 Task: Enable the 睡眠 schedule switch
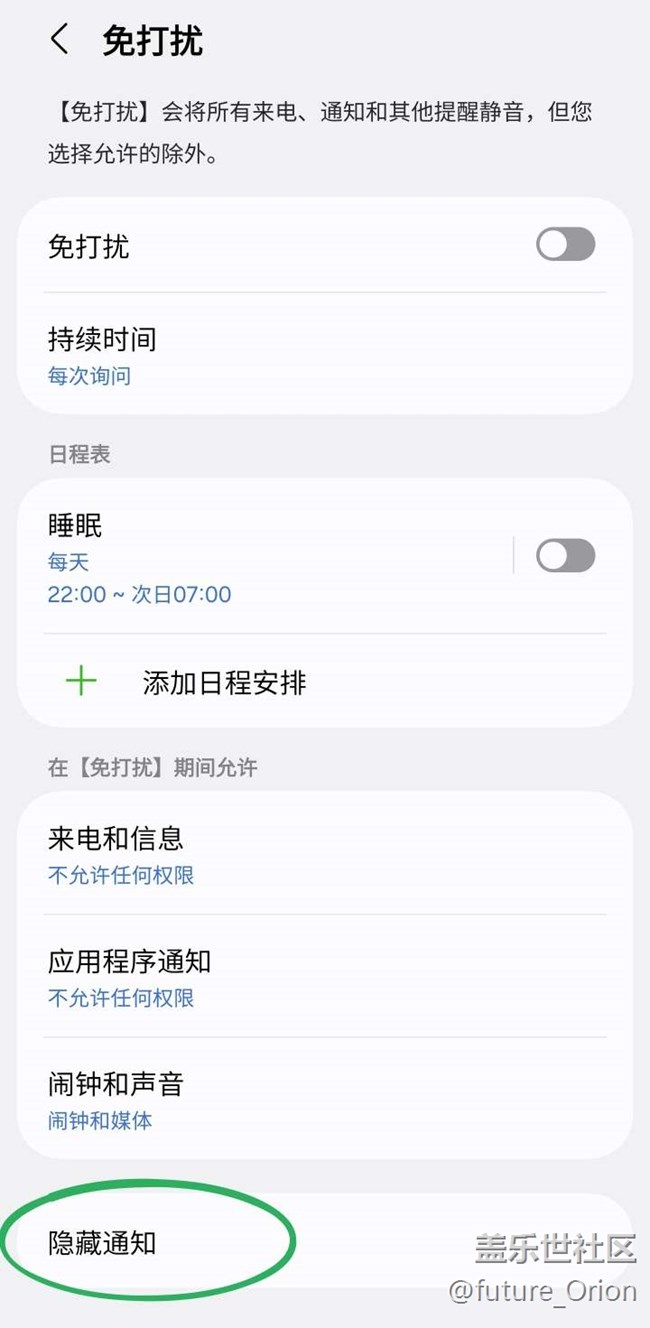[565, 556]
